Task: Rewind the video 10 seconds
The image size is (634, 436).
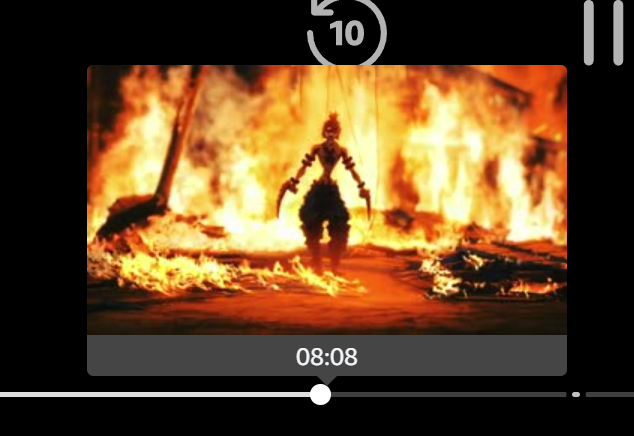Action: [346, 32]
